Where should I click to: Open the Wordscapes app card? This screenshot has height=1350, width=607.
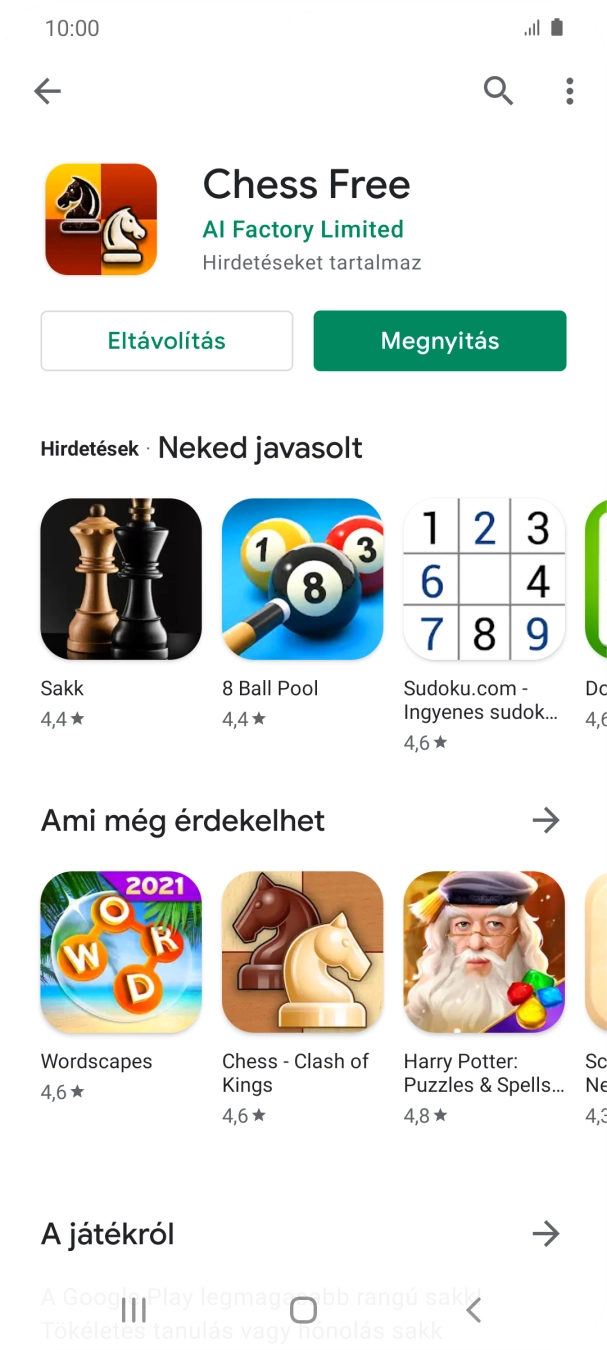(121, 952)
